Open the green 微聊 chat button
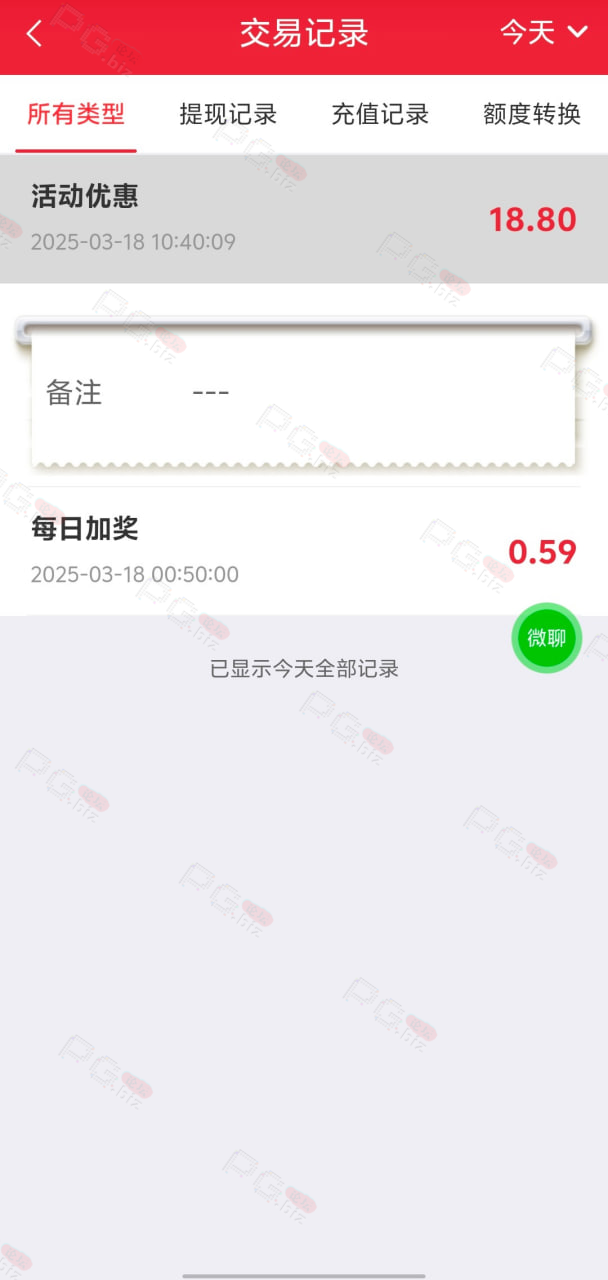 pyautogui.click(x=546, y=638)
